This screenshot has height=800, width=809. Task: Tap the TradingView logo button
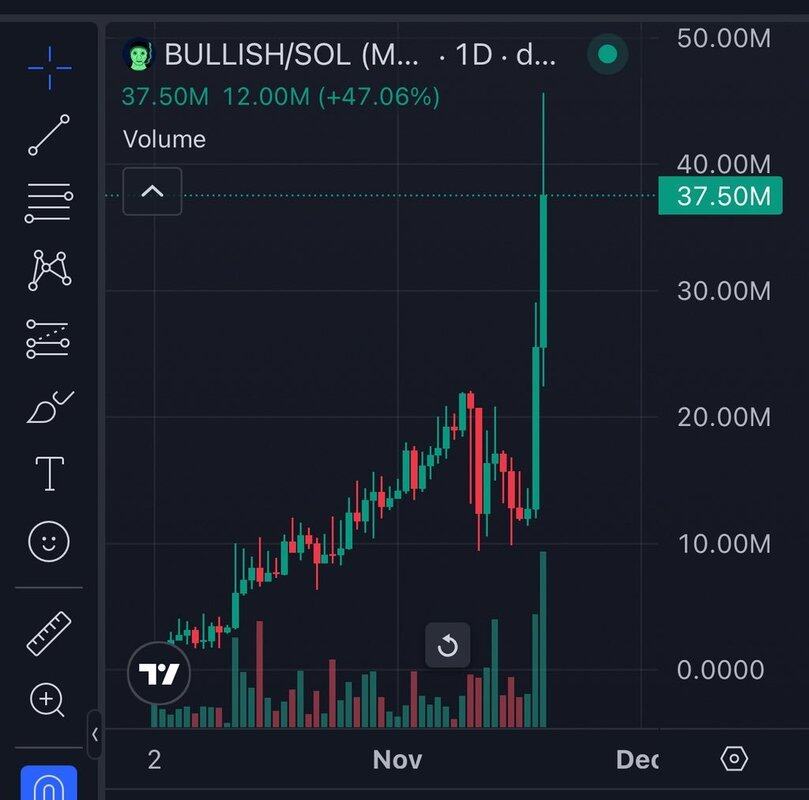[x=158, y=674]
